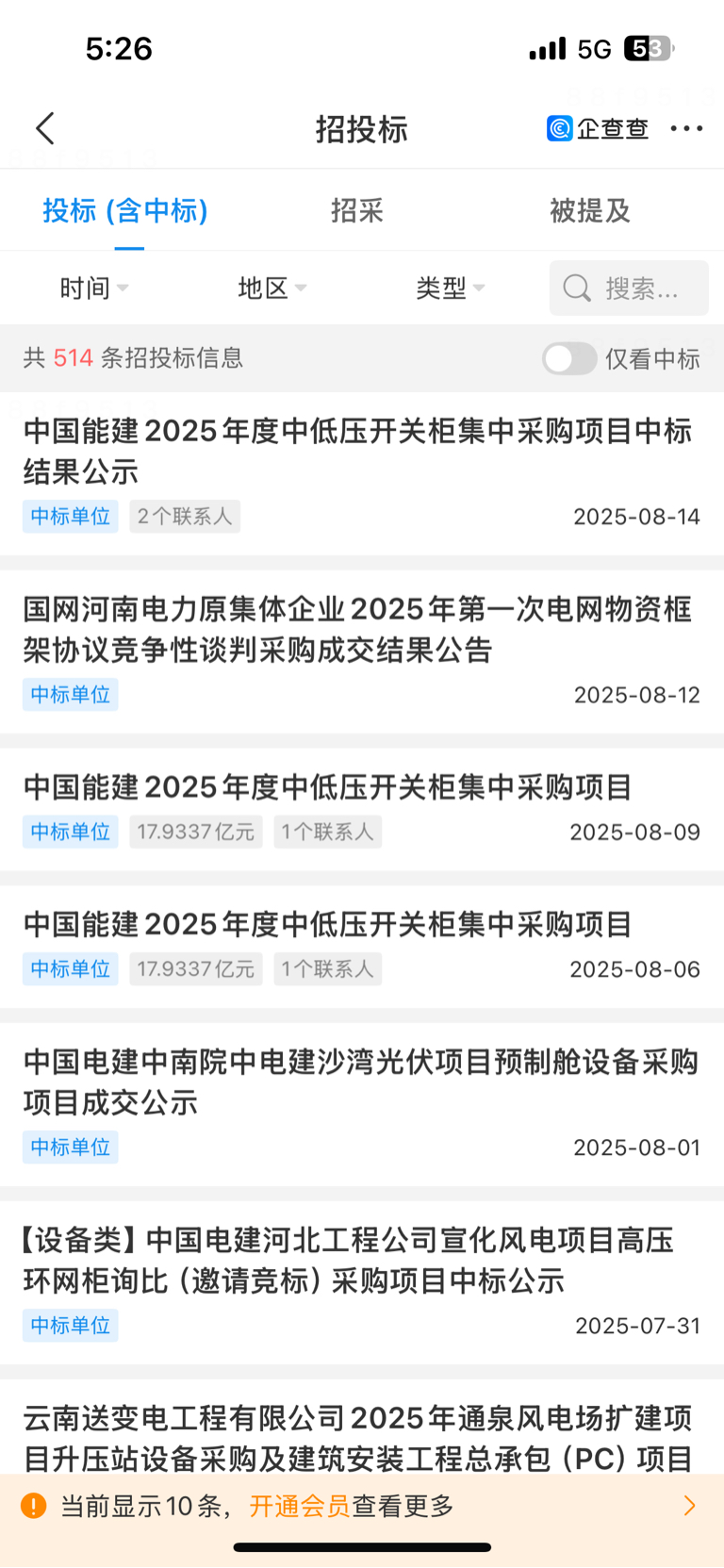The image size is (724, 1568).
Task: Select the 投标 (含中标) tab
Action: point(125,210)
